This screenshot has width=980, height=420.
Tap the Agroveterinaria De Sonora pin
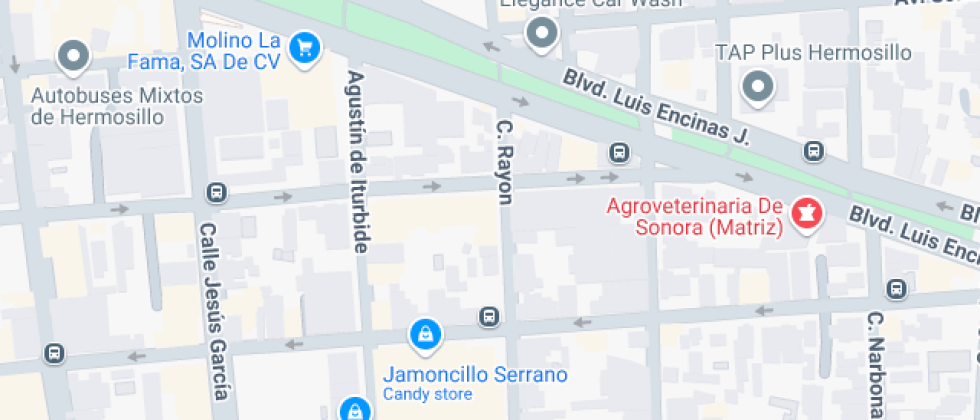806,212
